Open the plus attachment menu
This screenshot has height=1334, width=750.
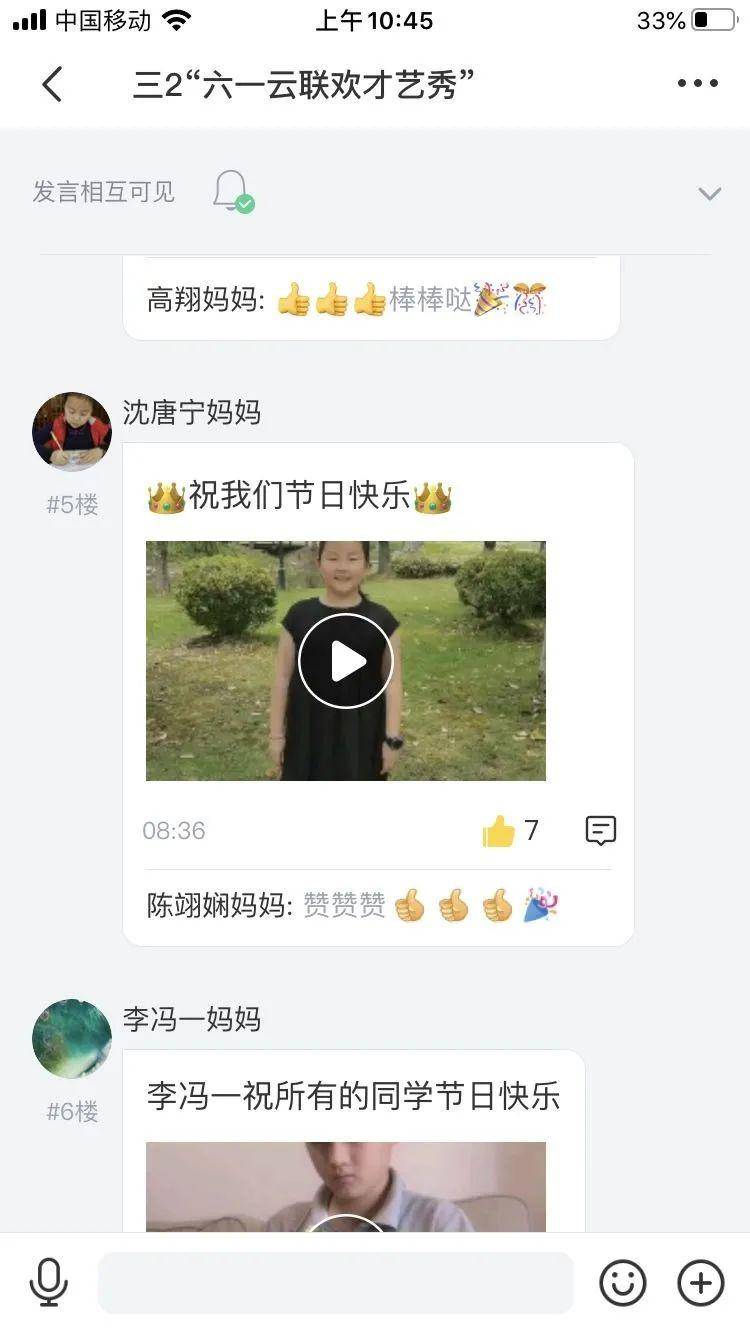point(701,1283)
